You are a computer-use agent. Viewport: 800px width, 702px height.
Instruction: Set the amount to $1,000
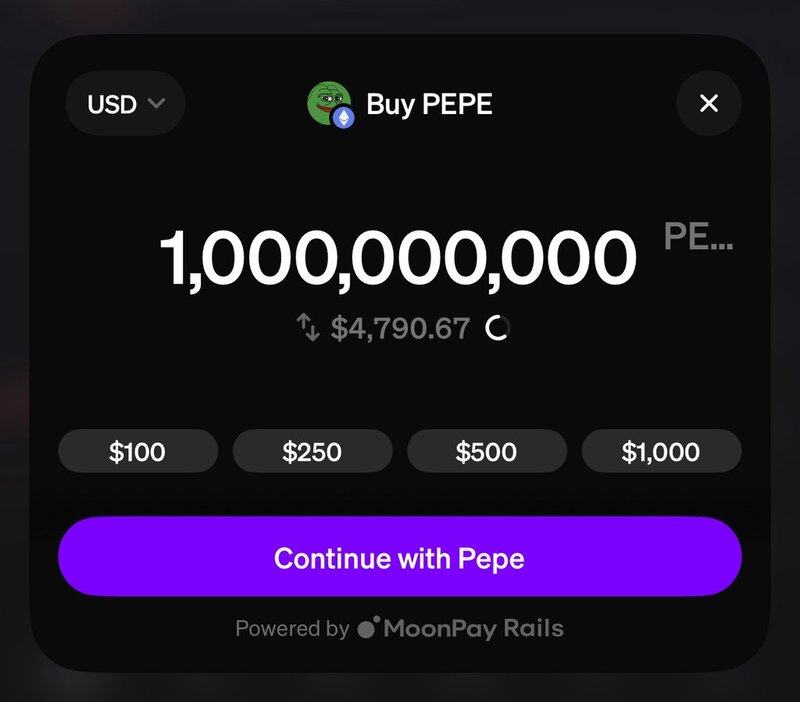click(661, 451)
